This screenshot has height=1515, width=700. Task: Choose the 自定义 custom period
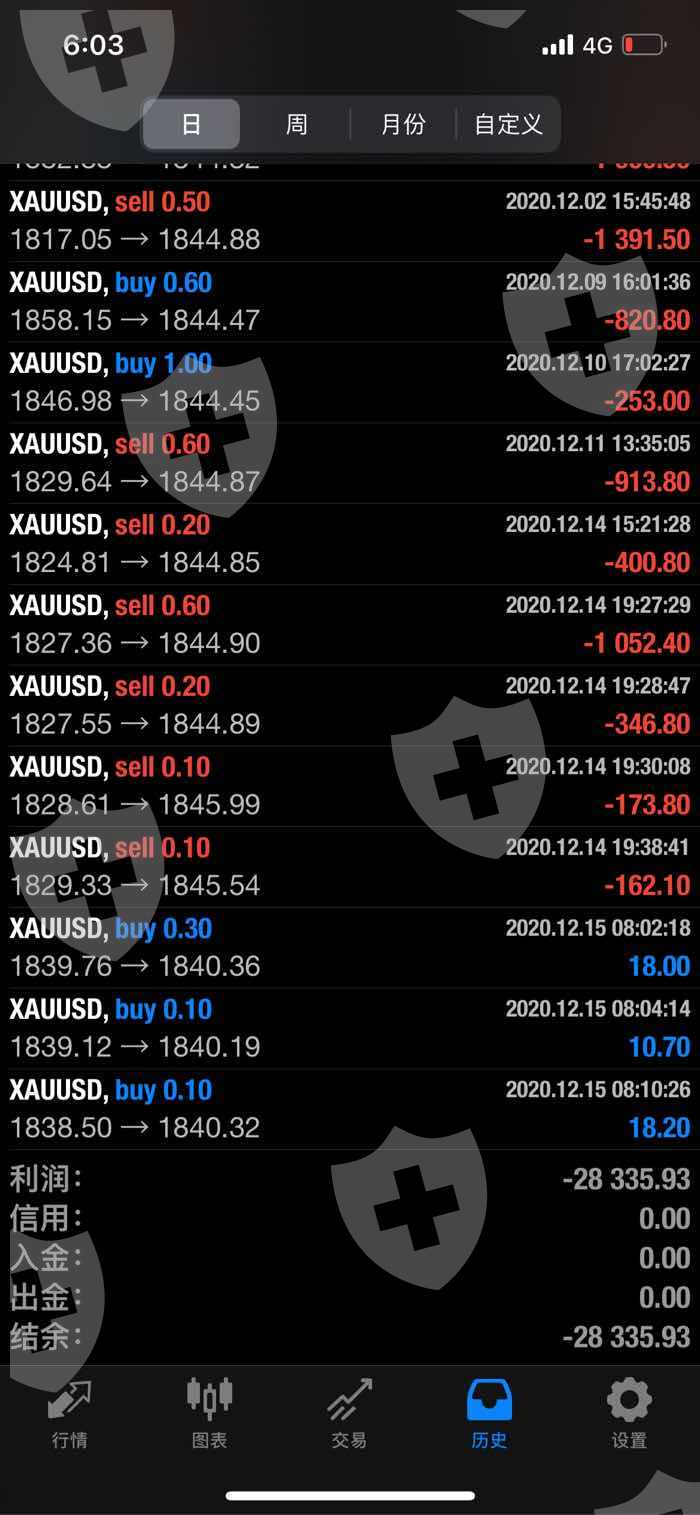tap(508, 125)
